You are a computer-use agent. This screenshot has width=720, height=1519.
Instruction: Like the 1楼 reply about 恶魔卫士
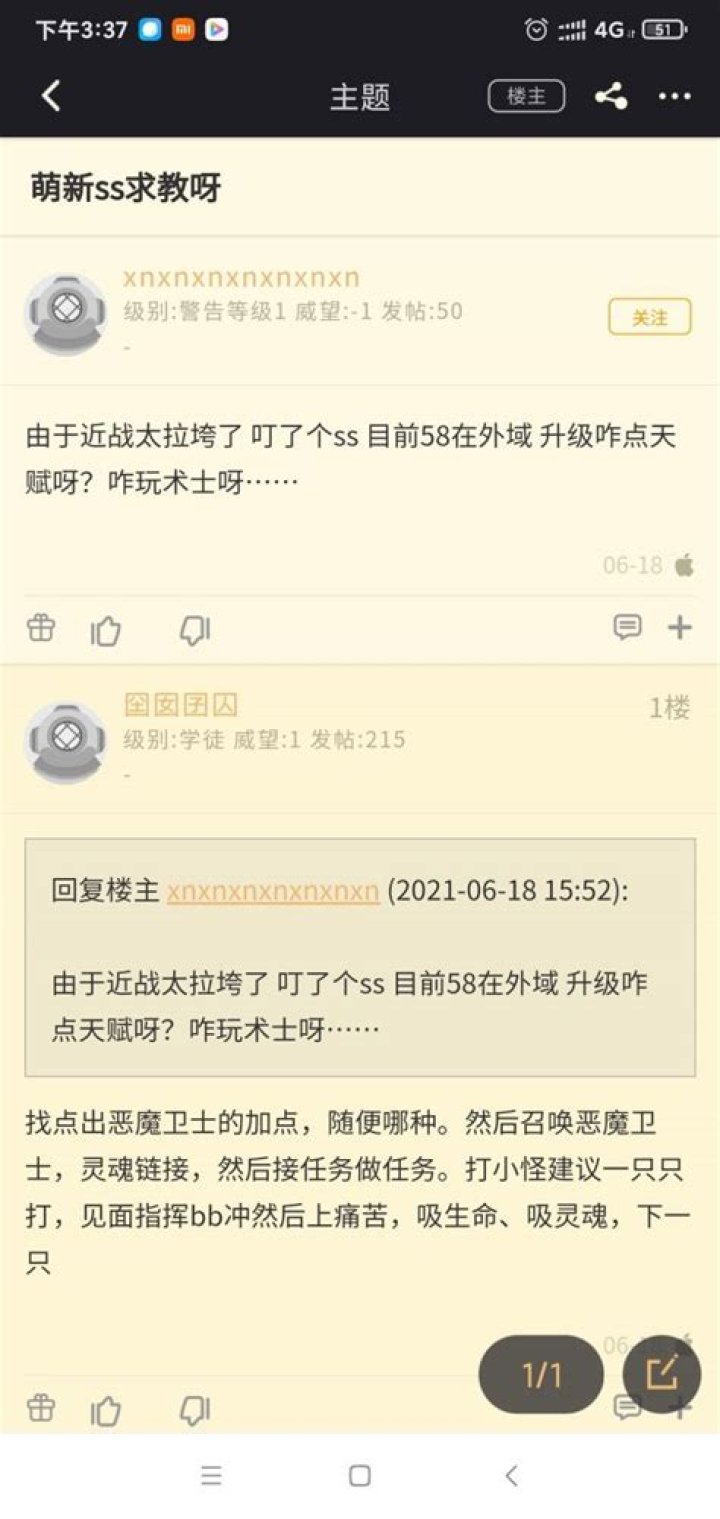pos(106,1411)
